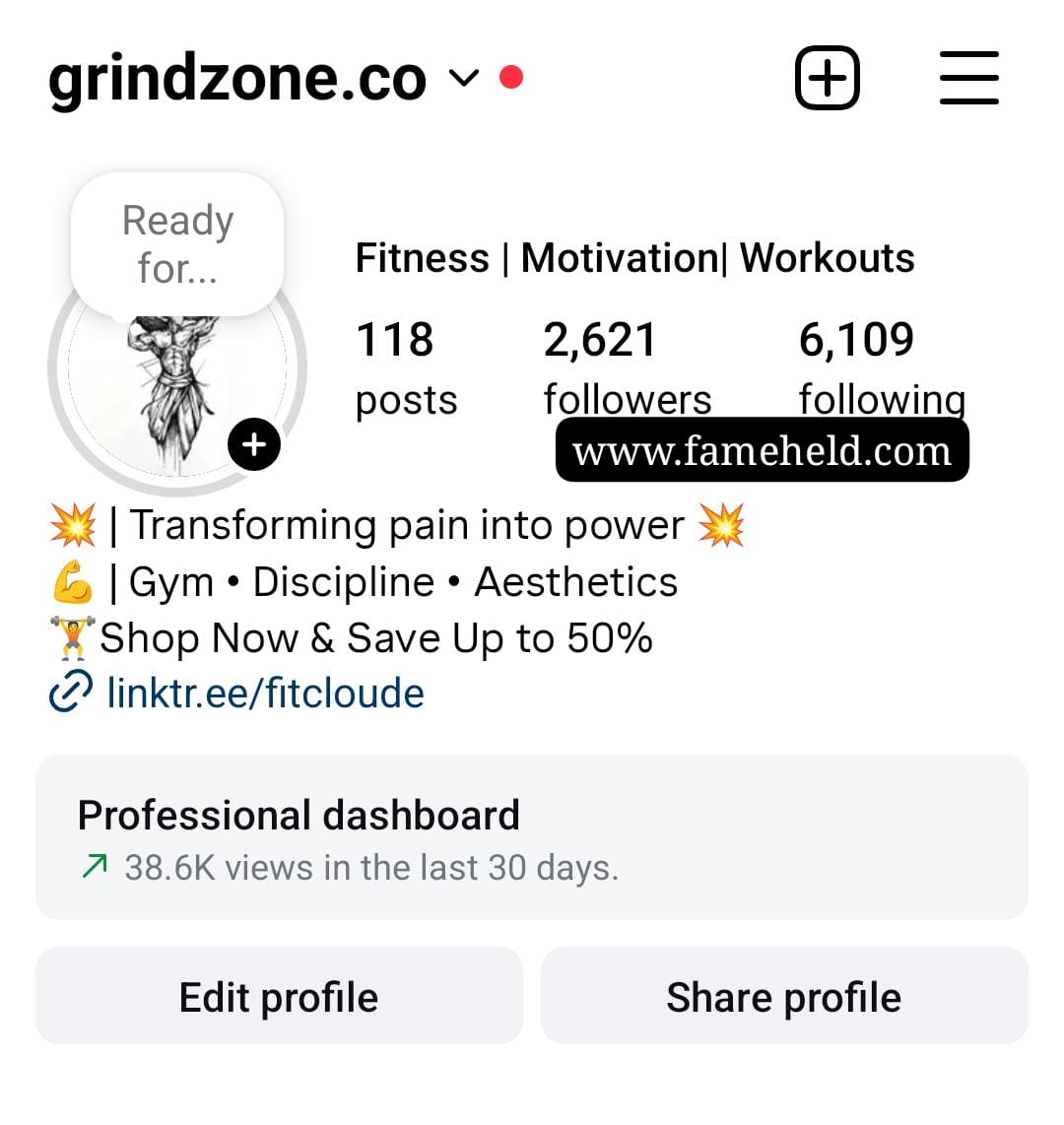Open the Professional dashboard

tap(531, 837)
